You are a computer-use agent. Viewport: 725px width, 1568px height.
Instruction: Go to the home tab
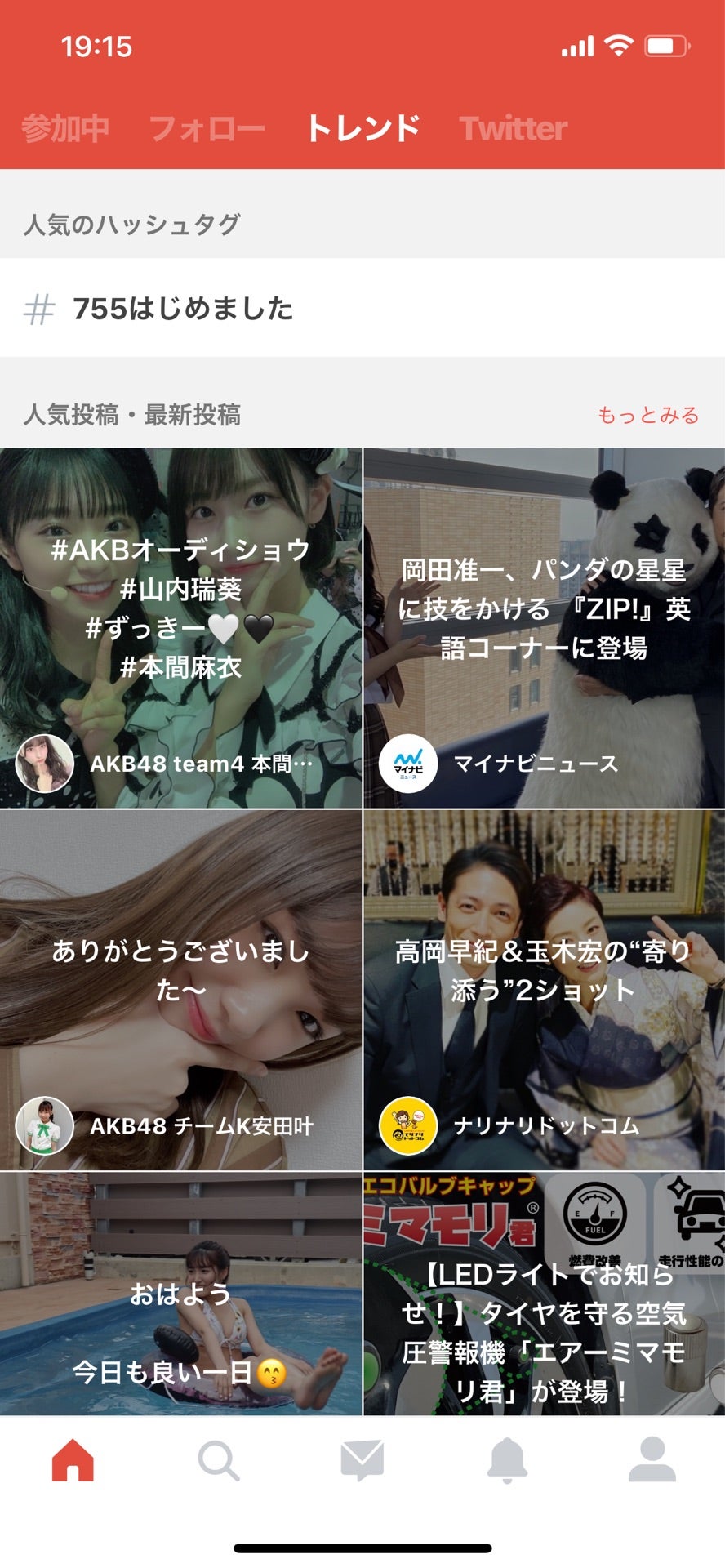click(73, 1459)
